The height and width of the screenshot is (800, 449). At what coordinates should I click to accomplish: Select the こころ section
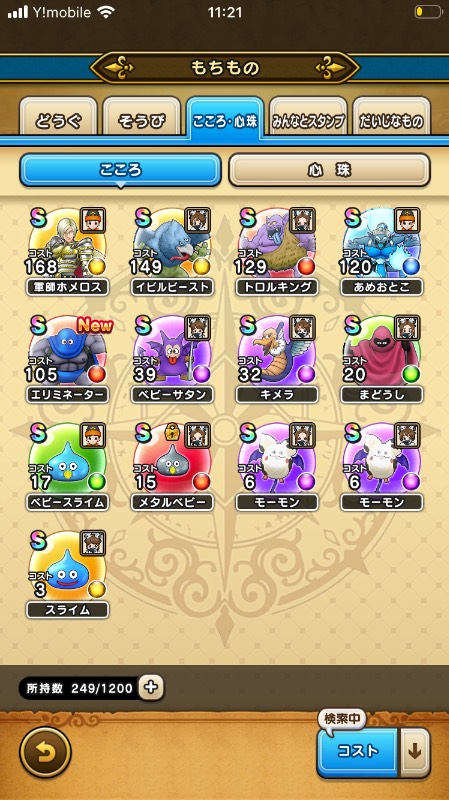click(120, 170)
